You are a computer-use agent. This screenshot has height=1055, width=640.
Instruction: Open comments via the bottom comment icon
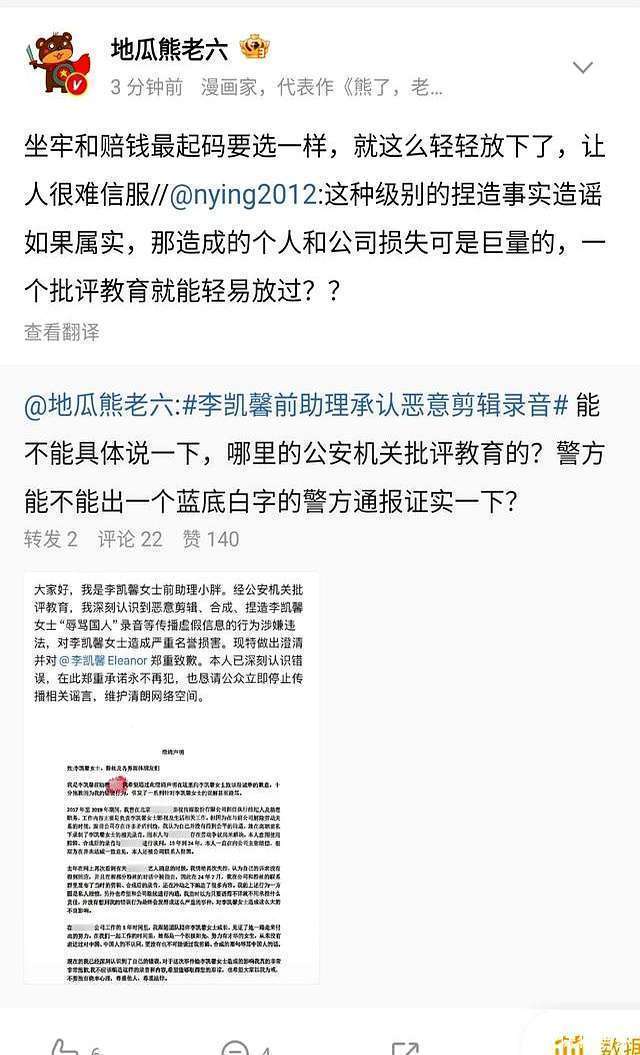pyautogui.click(x=236, y=1045)
